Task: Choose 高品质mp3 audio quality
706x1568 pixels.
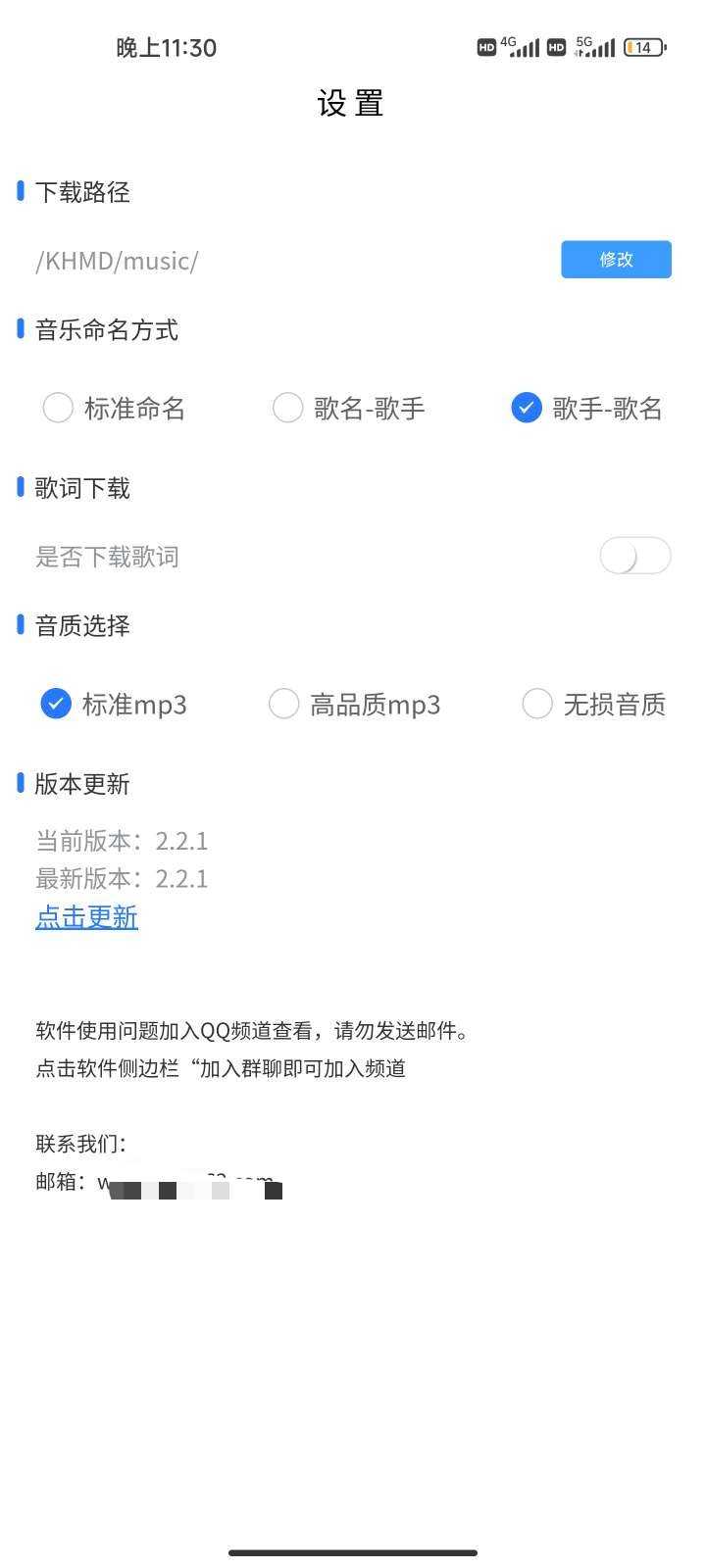Action: (x=355, y=704)
